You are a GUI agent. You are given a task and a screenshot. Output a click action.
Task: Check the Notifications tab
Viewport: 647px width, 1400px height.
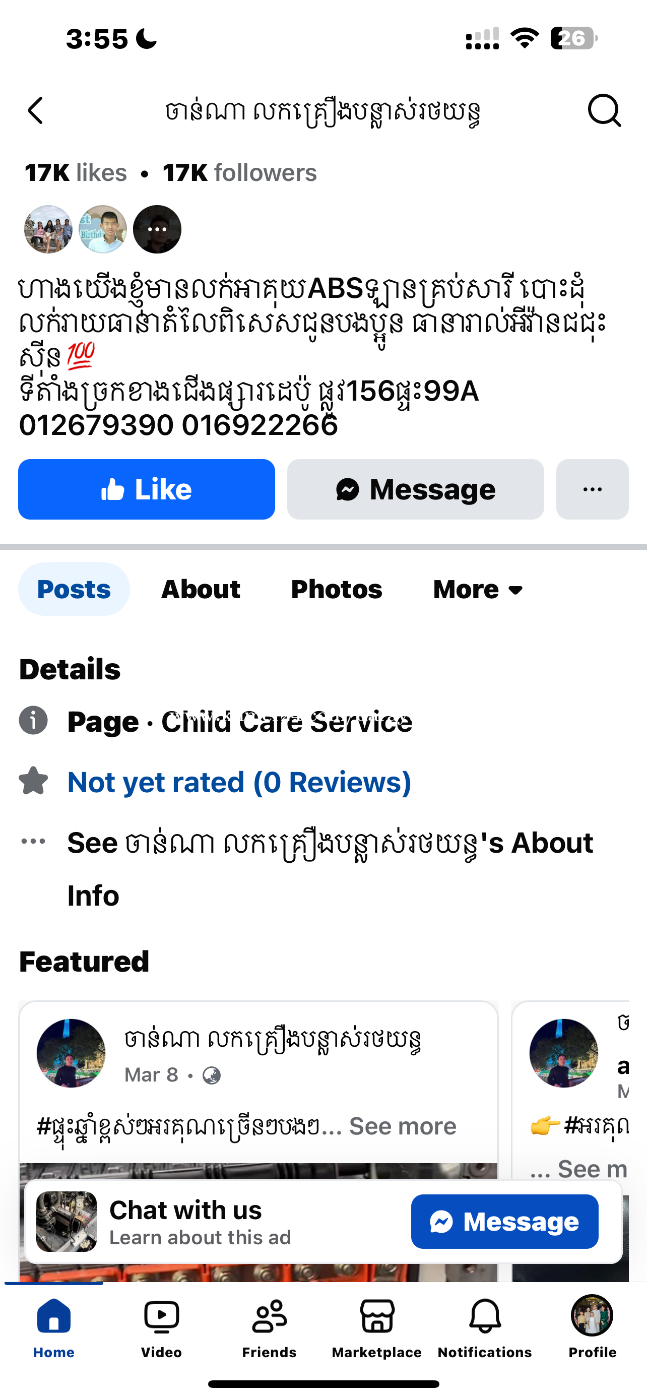[485, 1330]
